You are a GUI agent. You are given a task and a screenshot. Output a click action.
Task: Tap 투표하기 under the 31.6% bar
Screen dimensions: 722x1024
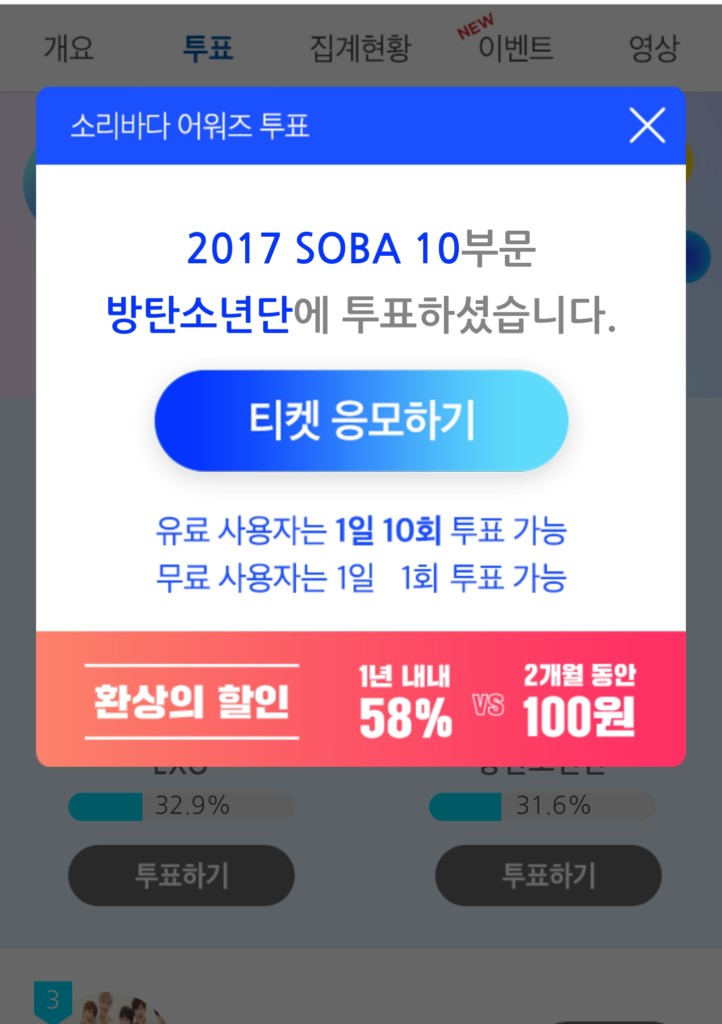pyautogui.click(x=548, y=876)
